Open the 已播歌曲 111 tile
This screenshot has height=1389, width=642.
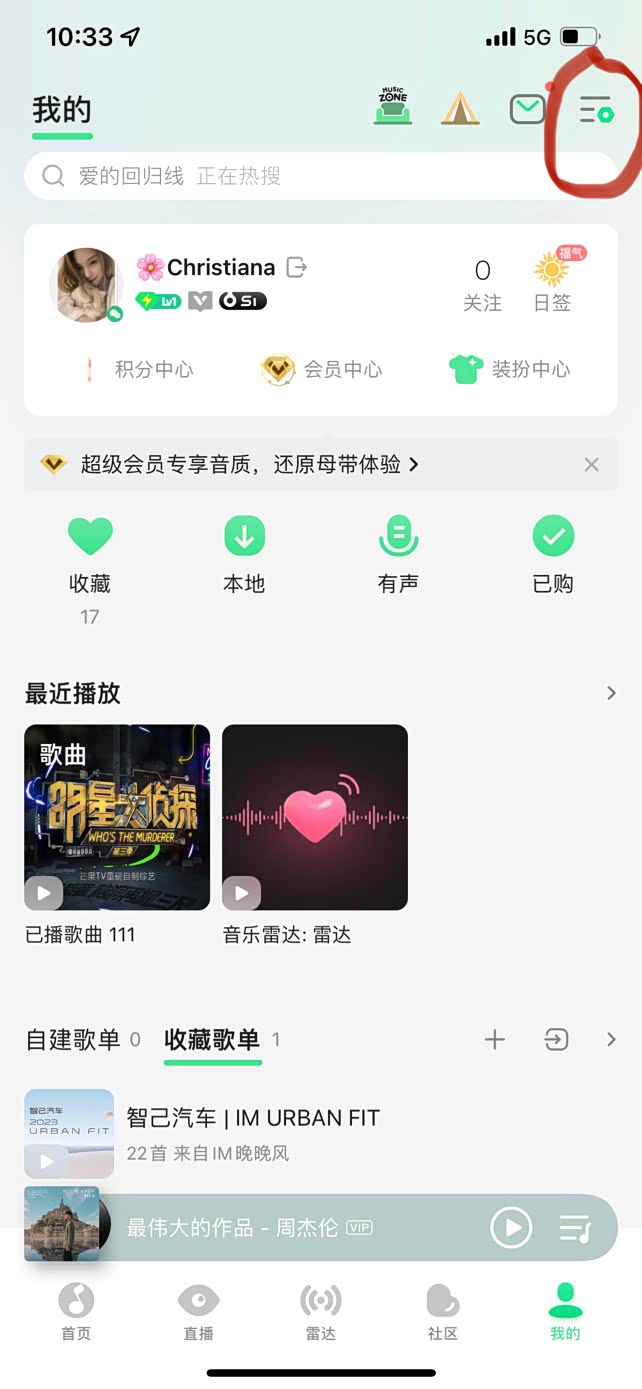coord(117,817)
